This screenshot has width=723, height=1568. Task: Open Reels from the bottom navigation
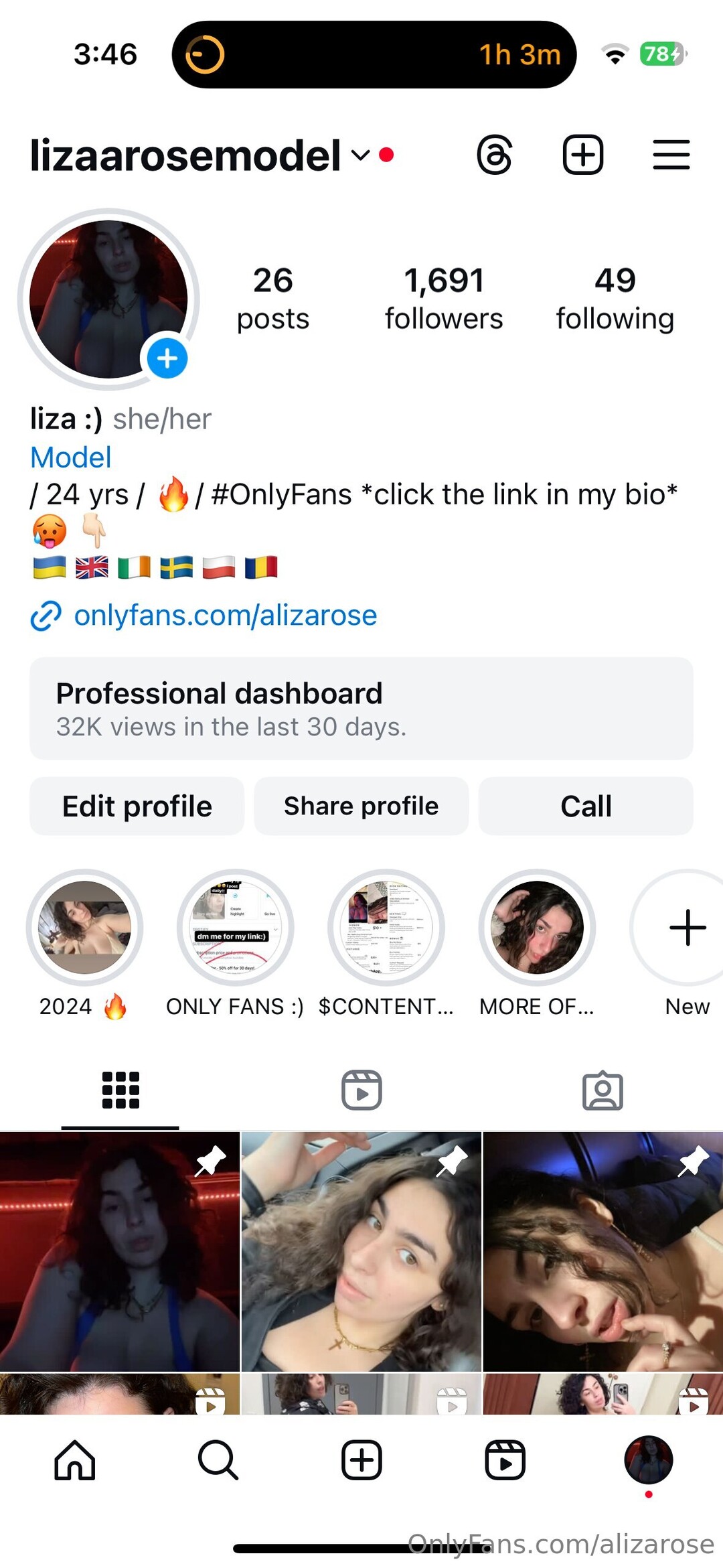coord(505,1460)
